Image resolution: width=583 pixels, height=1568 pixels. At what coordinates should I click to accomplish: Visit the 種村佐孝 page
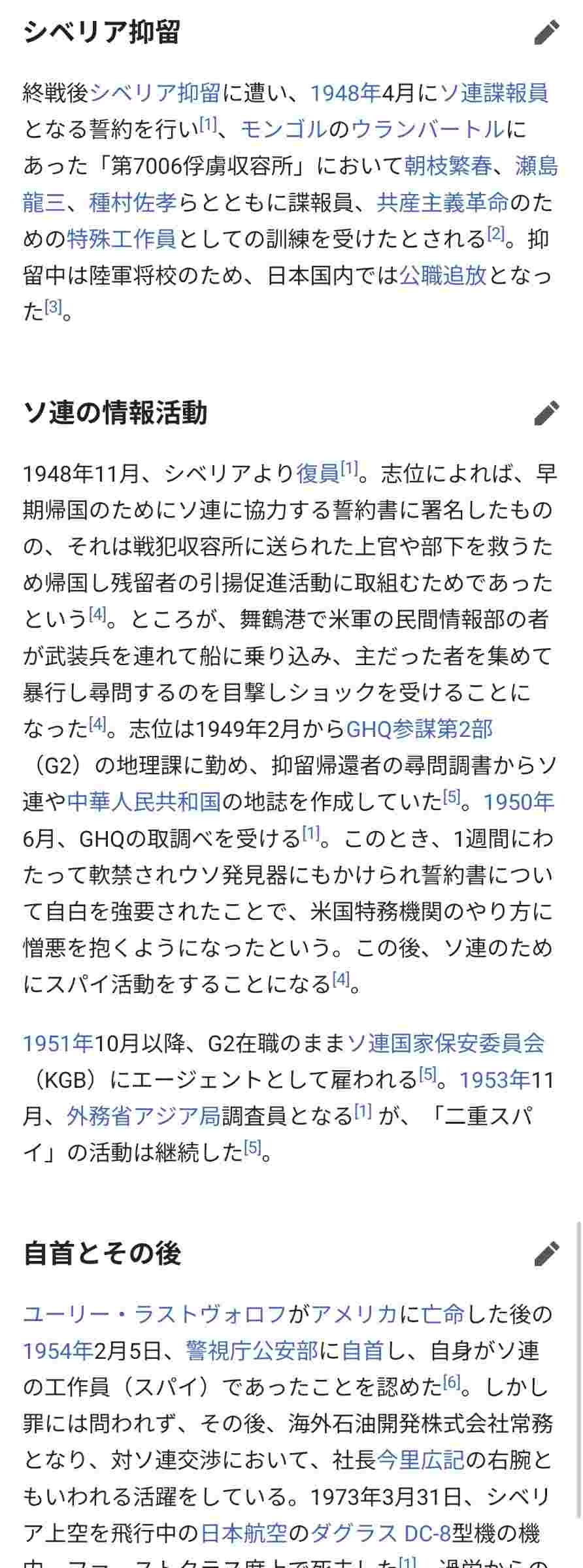click(132, 203)
